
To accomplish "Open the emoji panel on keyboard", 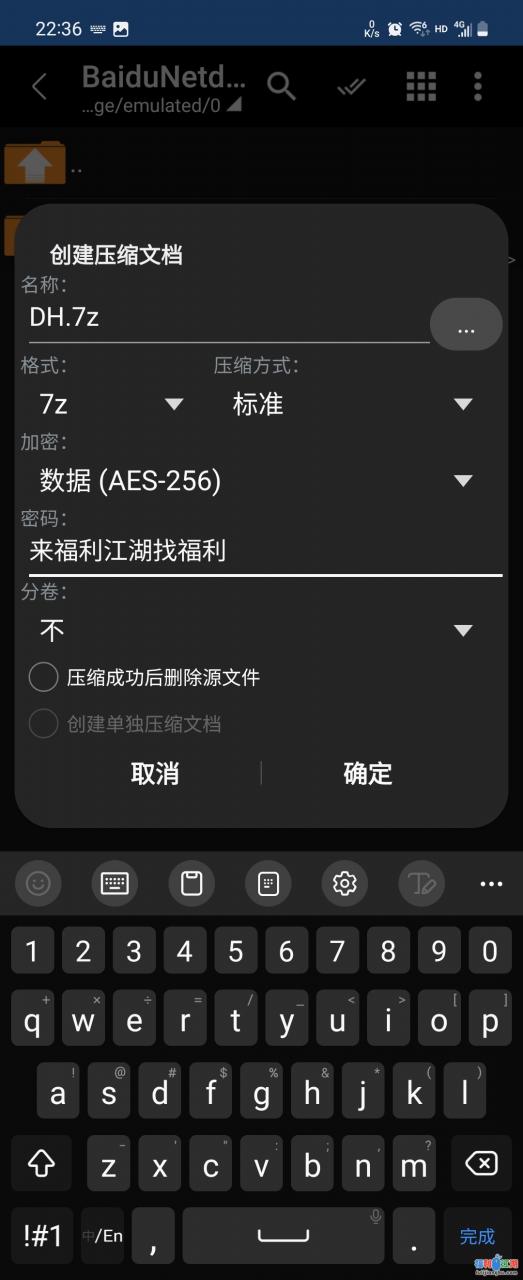I will [x=38, y=883].
